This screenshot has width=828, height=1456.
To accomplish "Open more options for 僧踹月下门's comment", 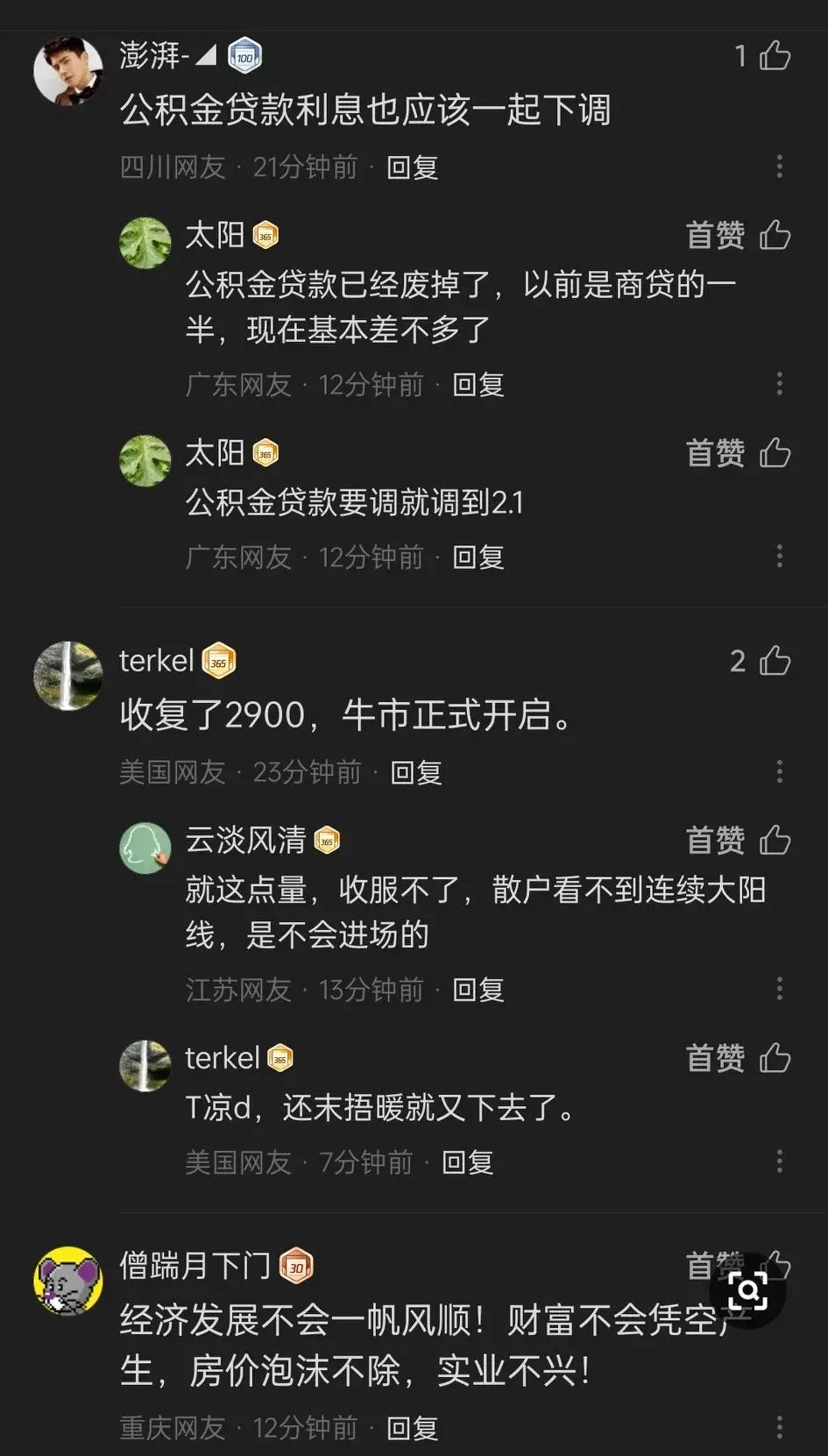I will tap(779, 1427).
